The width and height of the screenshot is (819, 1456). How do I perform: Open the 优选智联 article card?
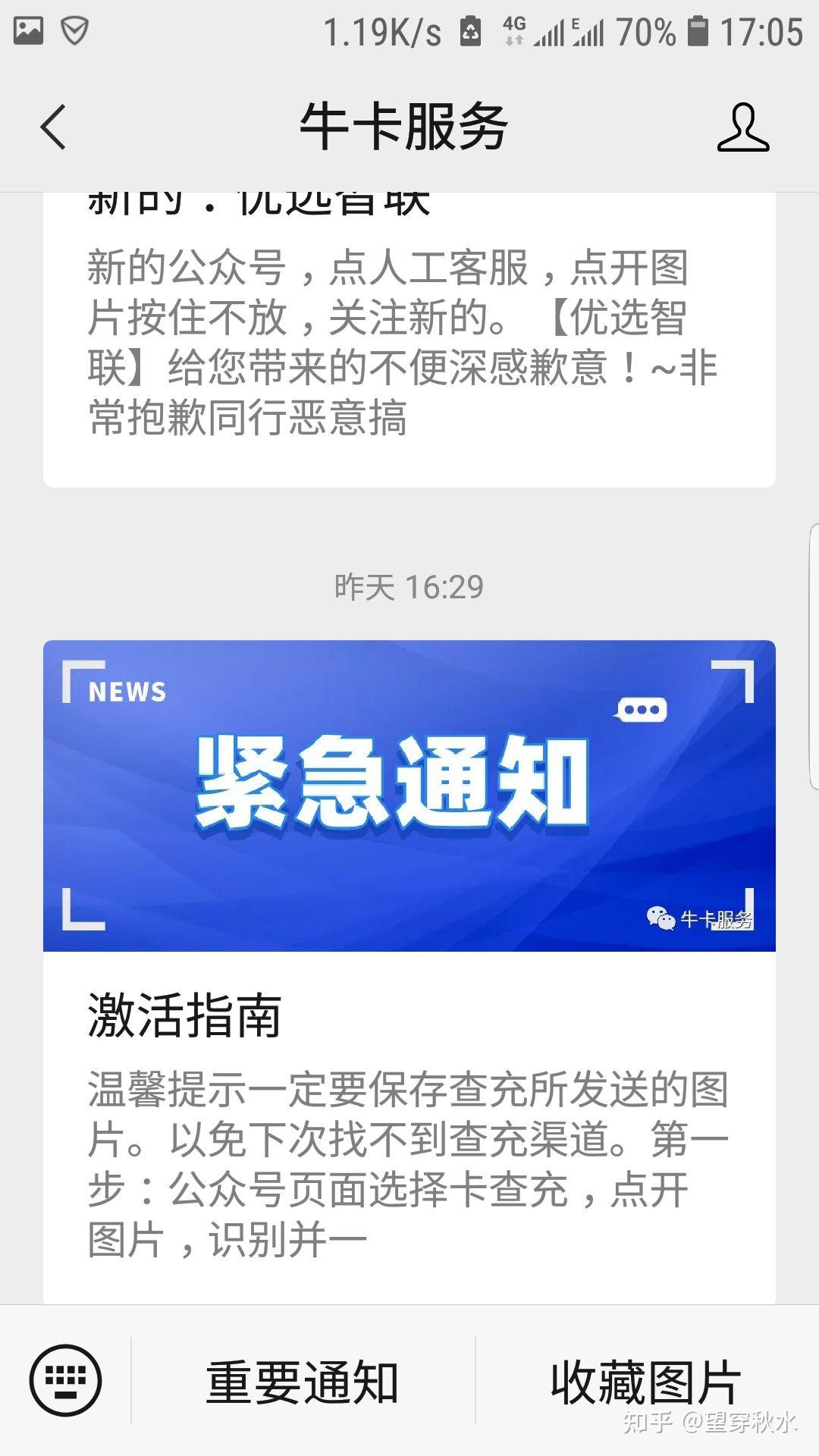coord(409,341)
